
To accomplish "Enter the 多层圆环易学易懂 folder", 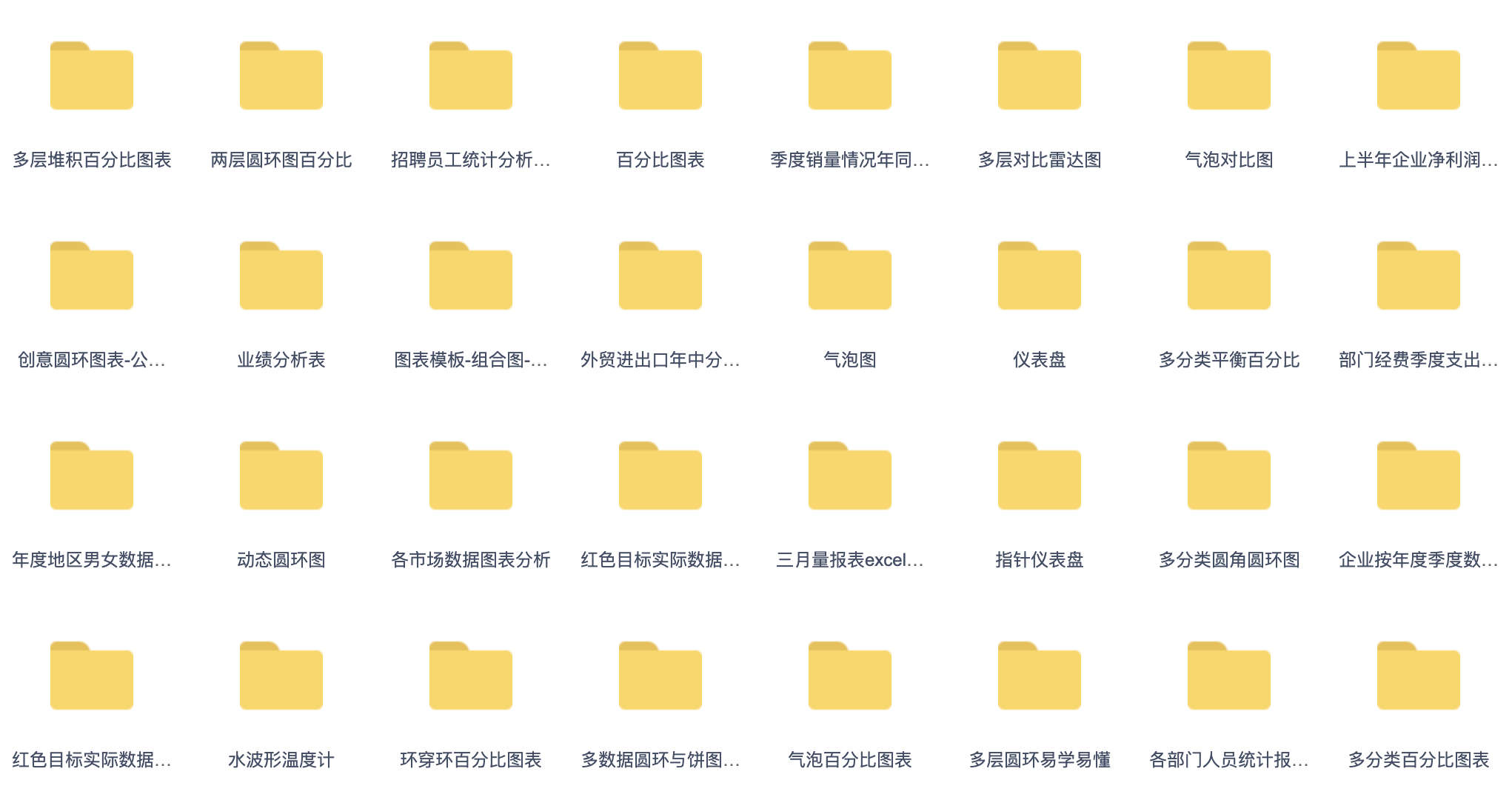I will 1040,677.
